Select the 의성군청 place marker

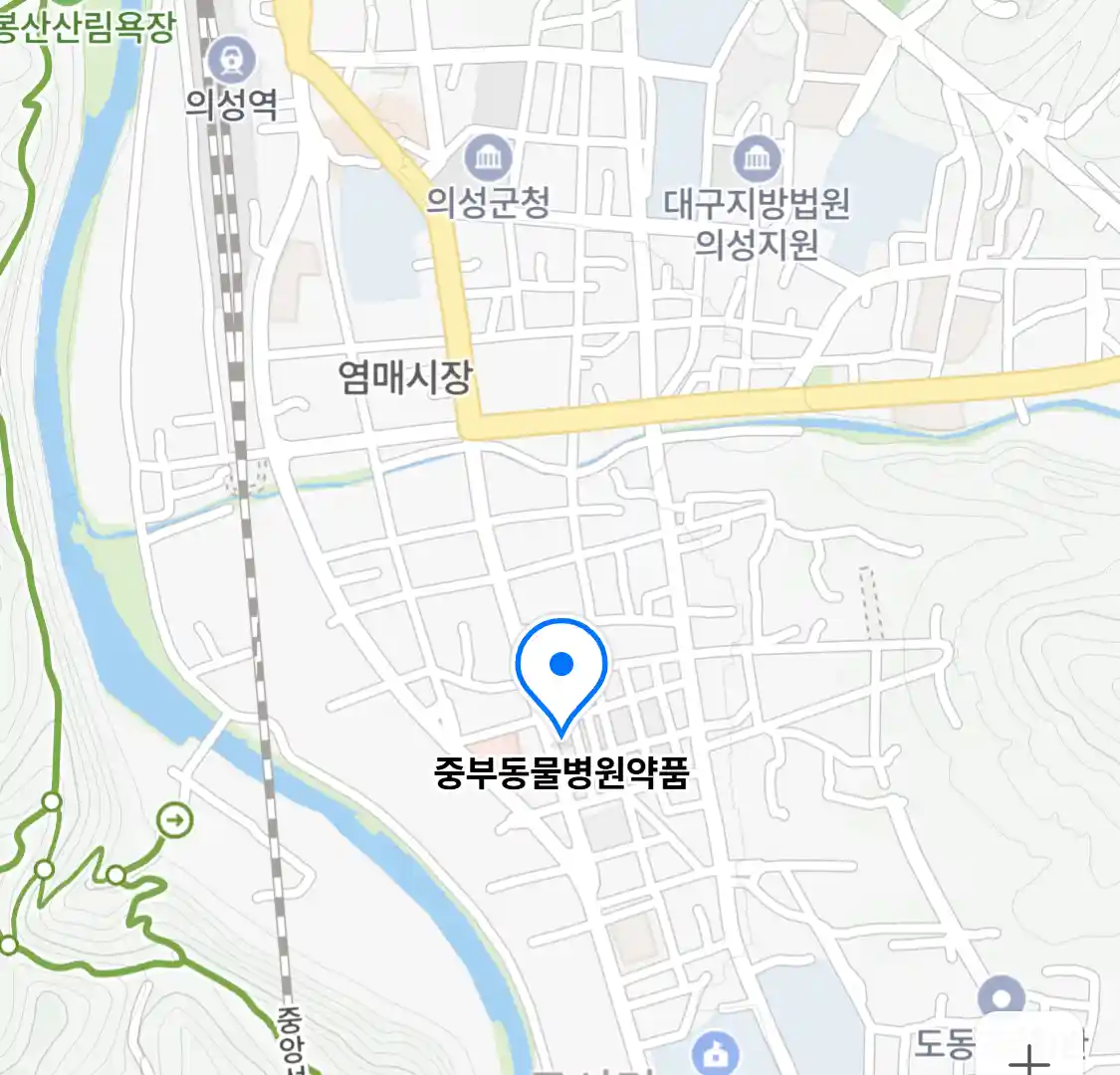click(x=488, y=158)
